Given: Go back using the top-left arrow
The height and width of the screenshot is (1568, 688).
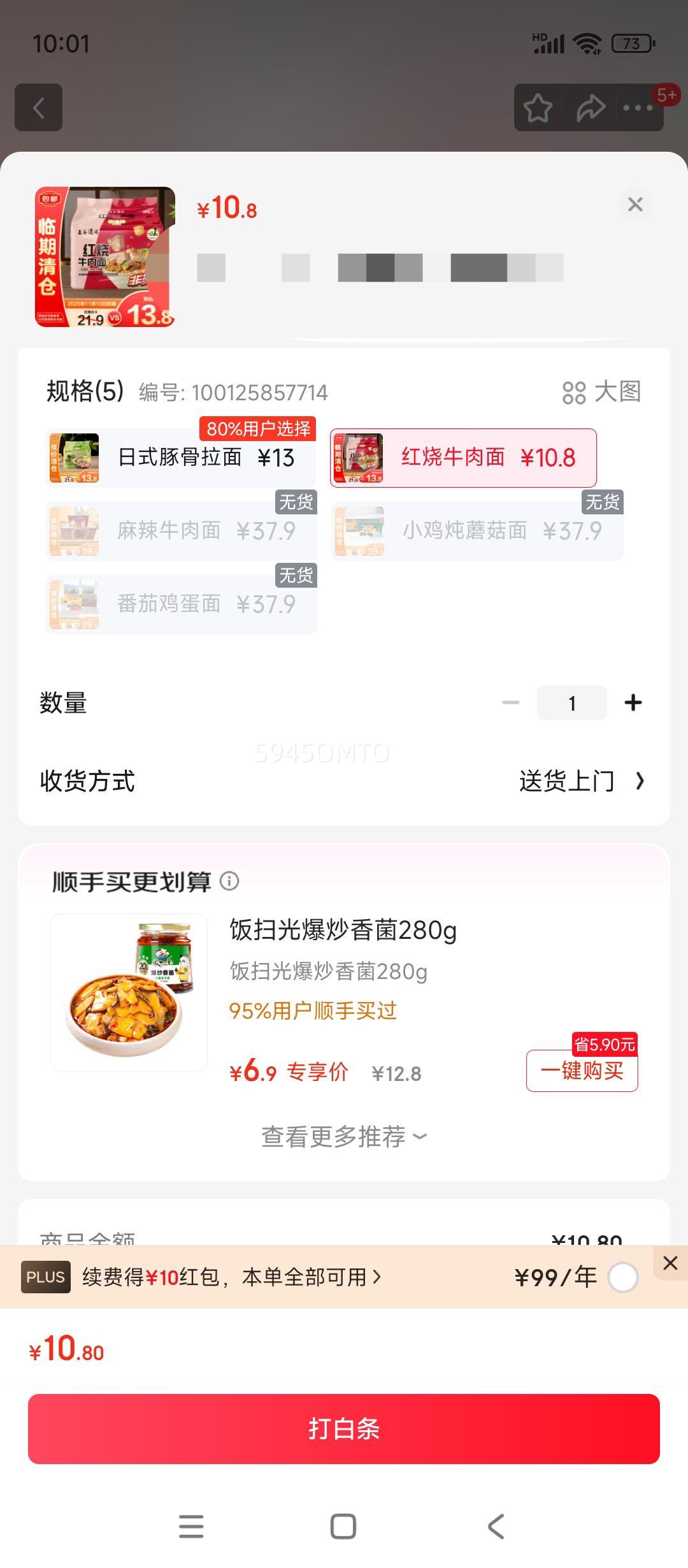Looking at the screenshot, I should (39, 107).
